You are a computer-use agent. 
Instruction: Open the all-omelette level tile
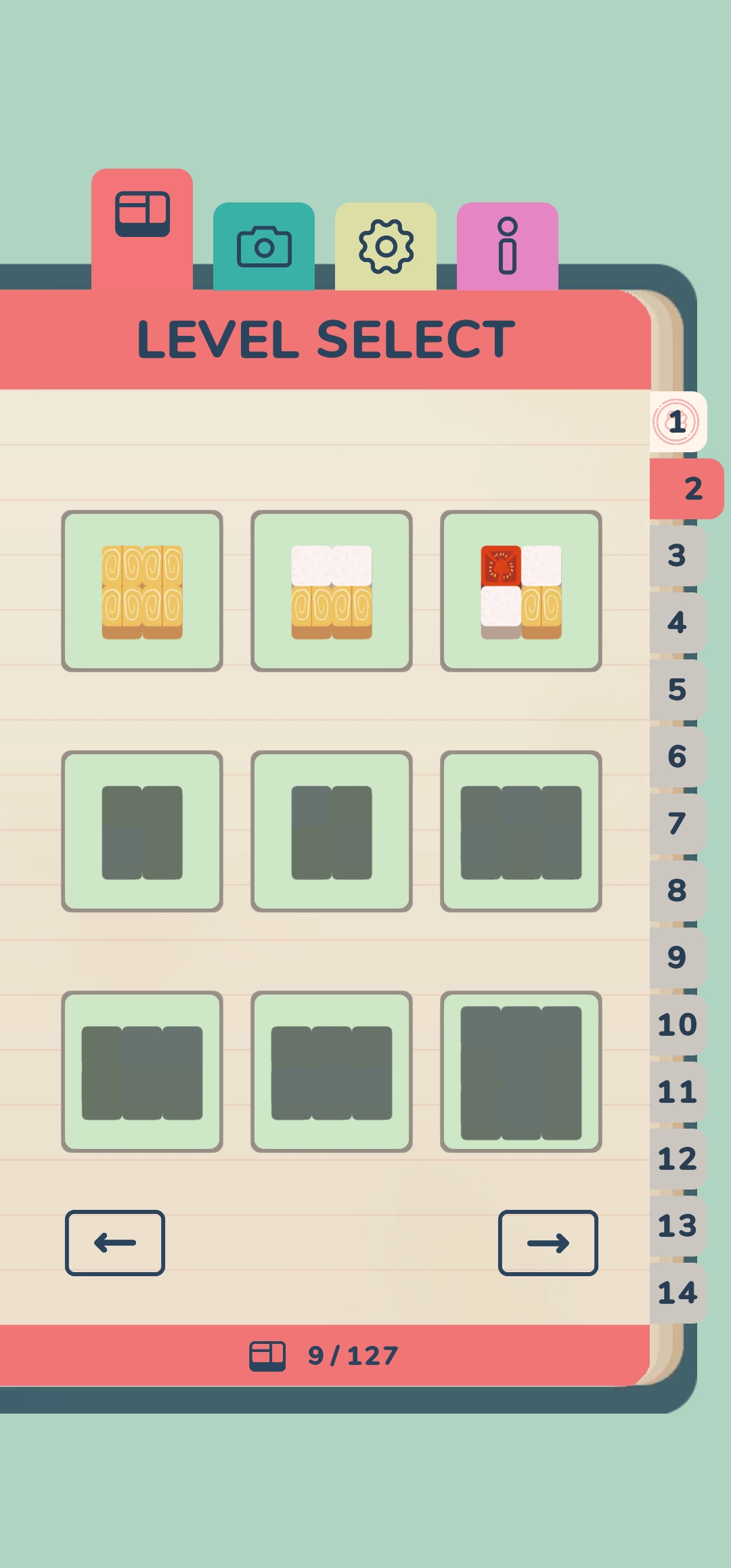point(142,591)
